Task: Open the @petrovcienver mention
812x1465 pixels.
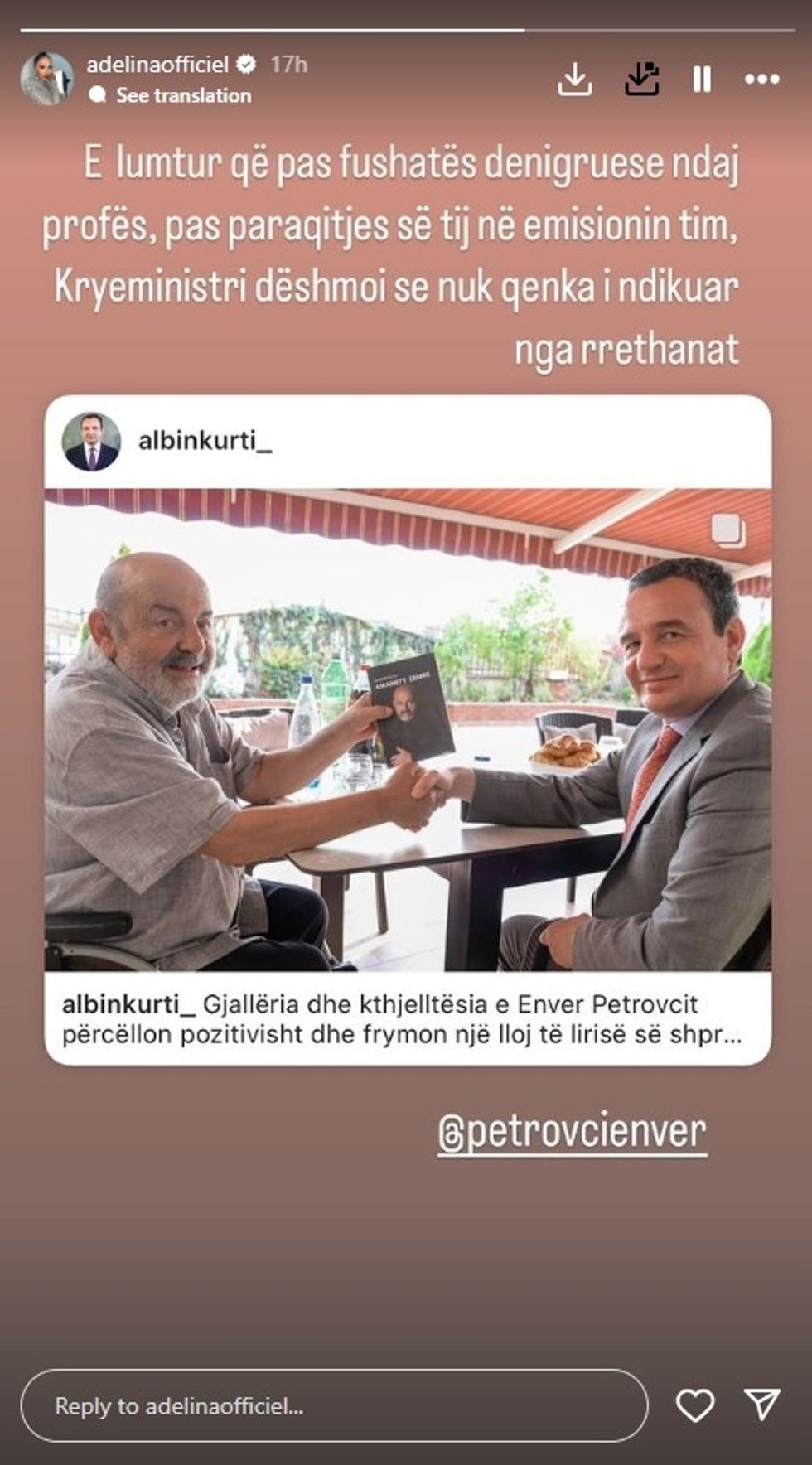Action: [x=572, y=1132]
